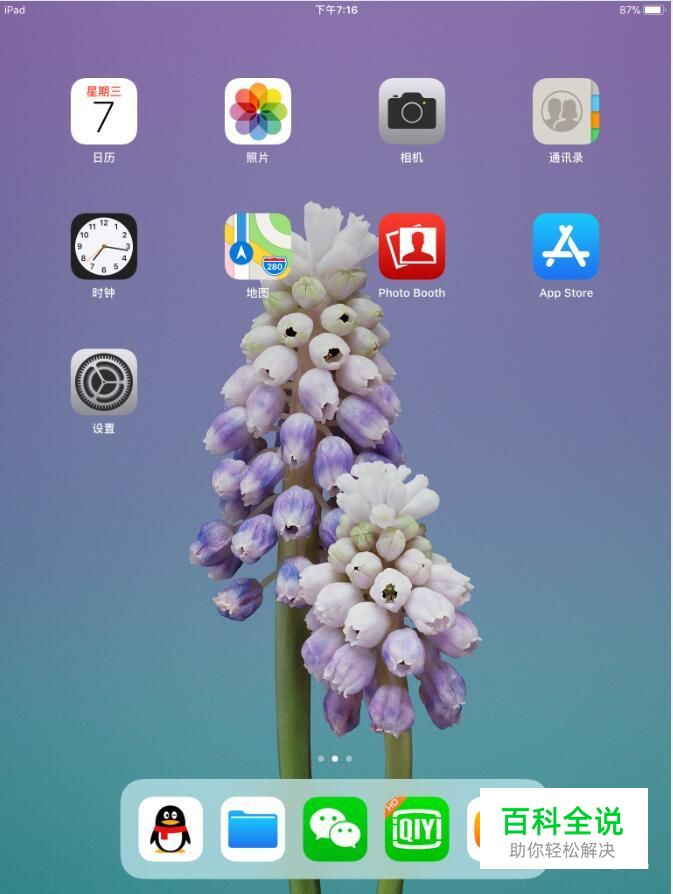Open the iQIYI HD app in dock
This screenshot has height=894, width=673.
pos(417,829)
